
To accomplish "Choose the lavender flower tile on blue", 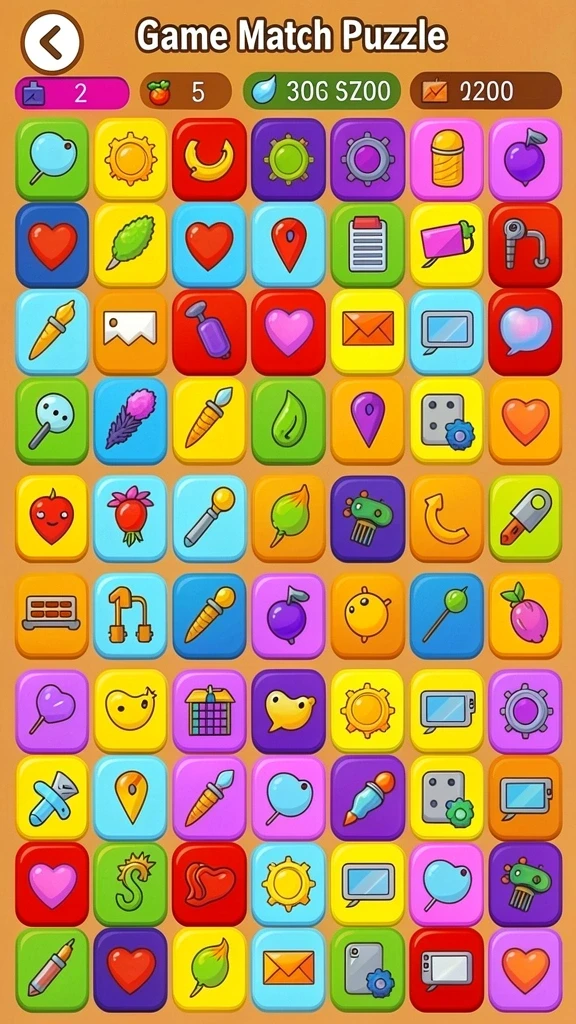I will (131, 421).
